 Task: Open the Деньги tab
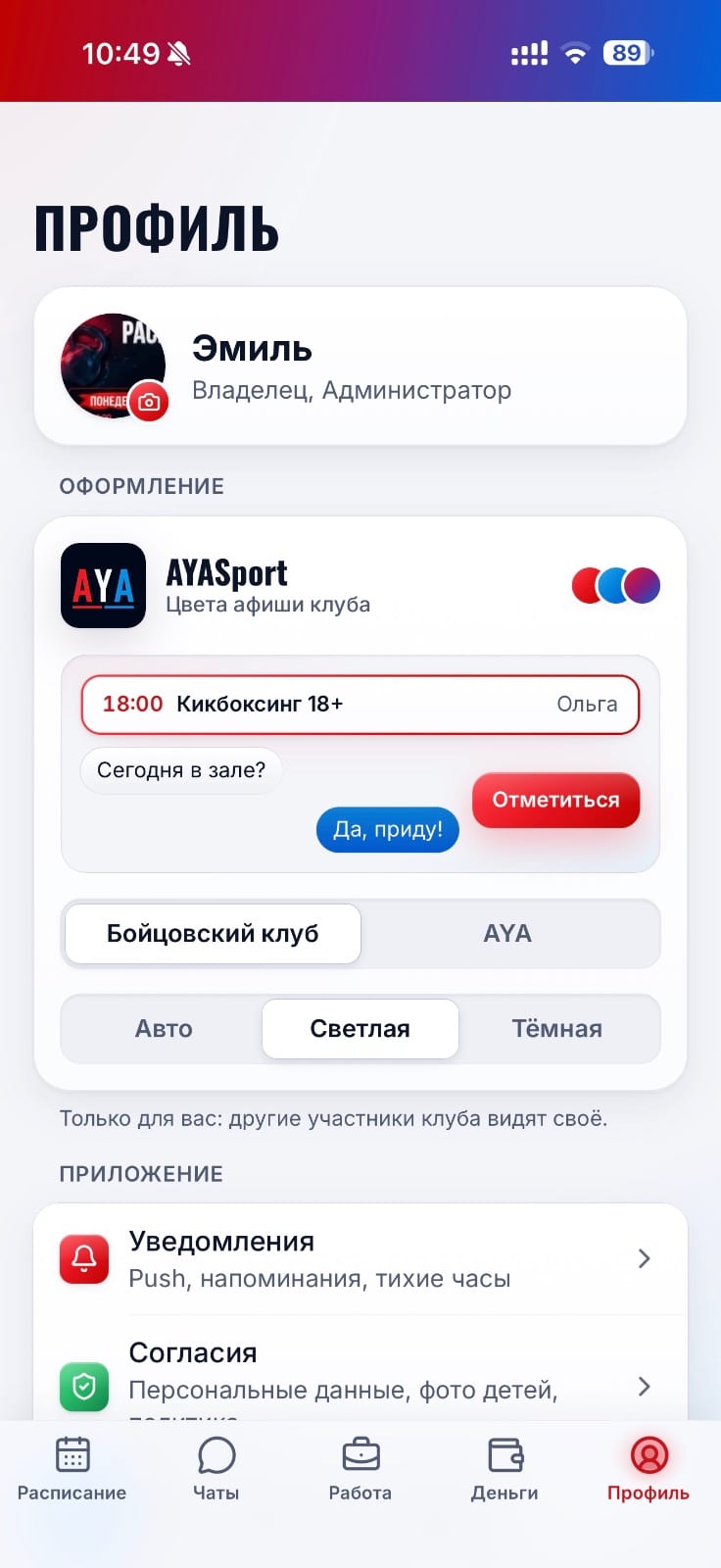tap(505, 1469)
